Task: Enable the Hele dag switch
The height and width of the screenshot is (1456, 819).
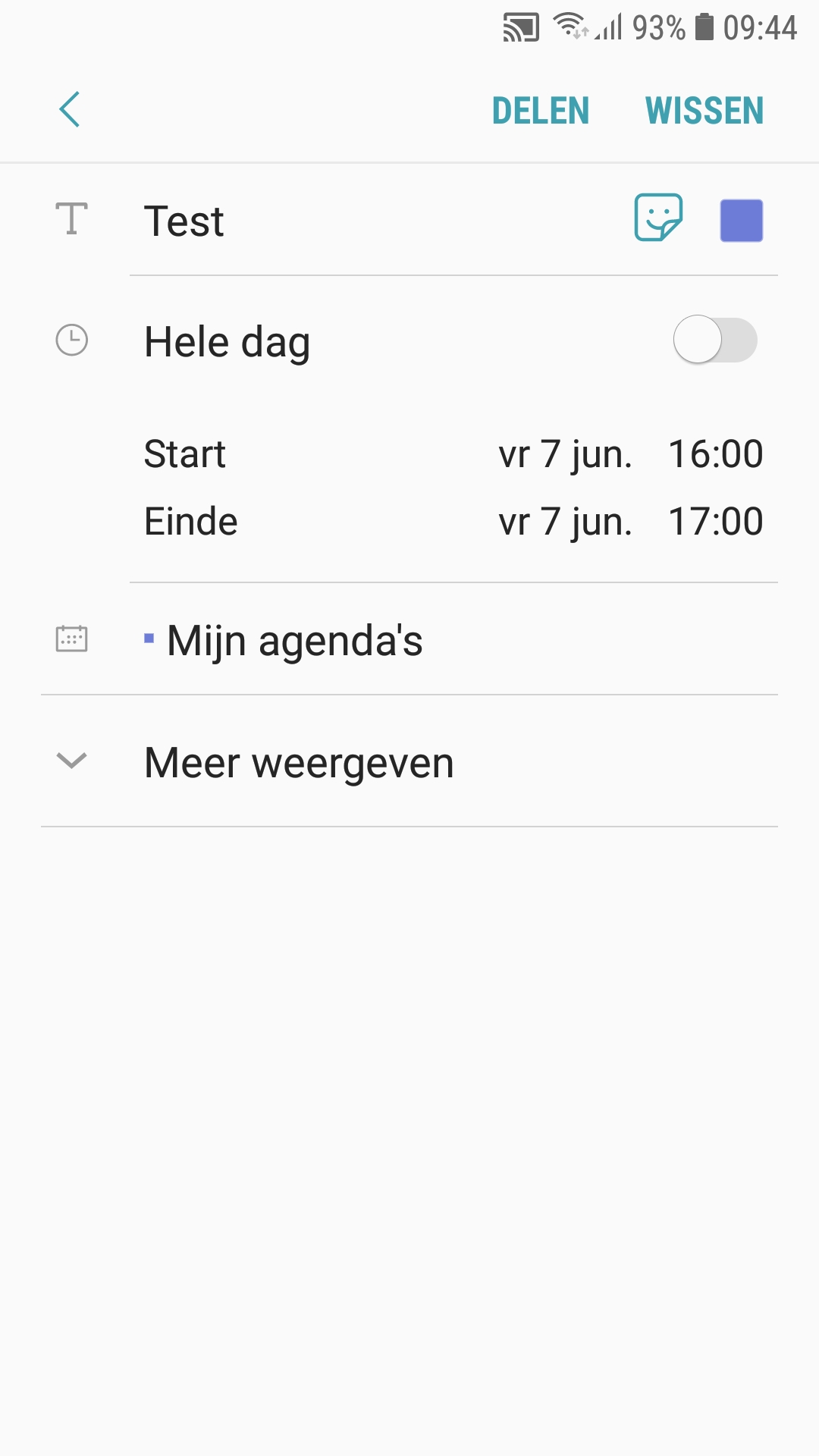Action: [714, 340]
